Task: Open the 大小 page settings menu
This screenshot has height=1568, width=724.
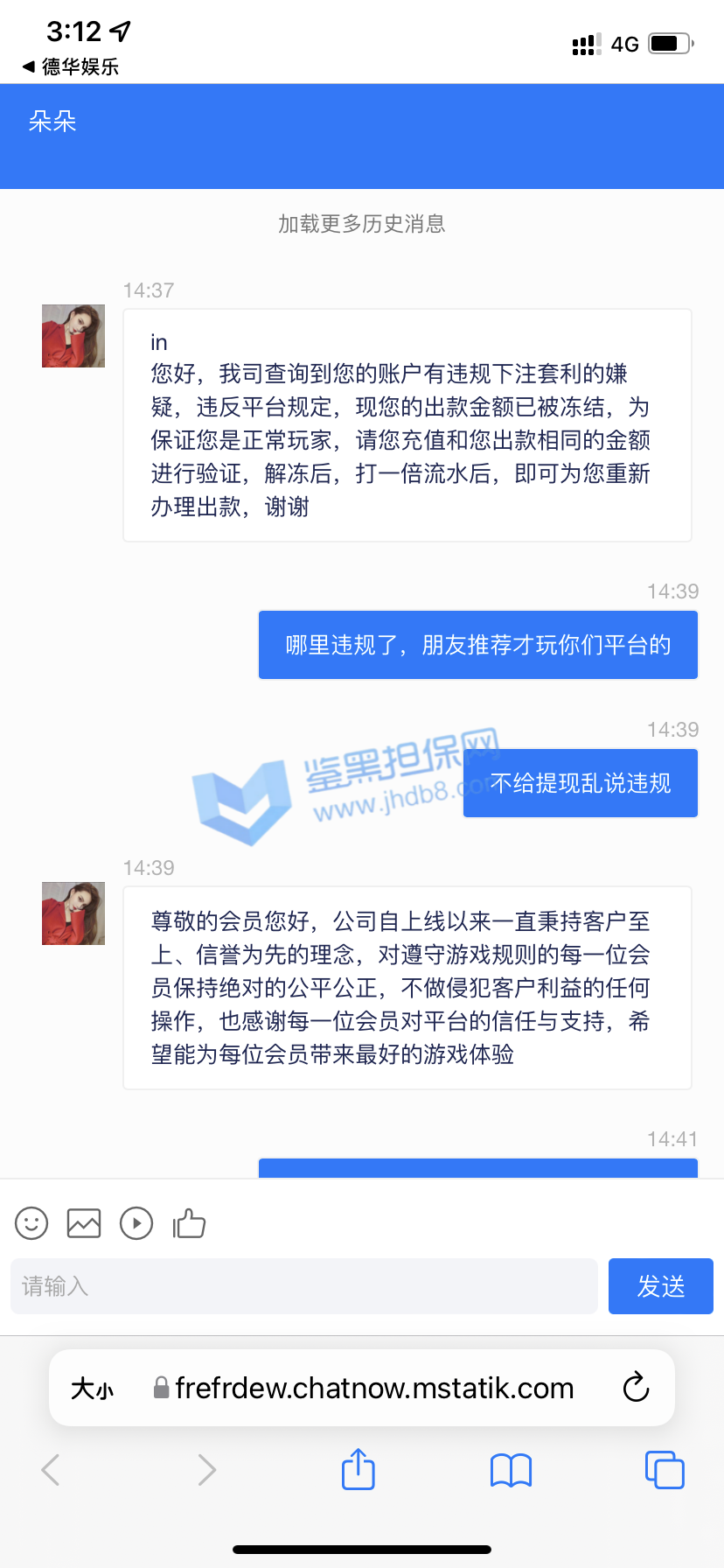Action: click(92, 1389)
